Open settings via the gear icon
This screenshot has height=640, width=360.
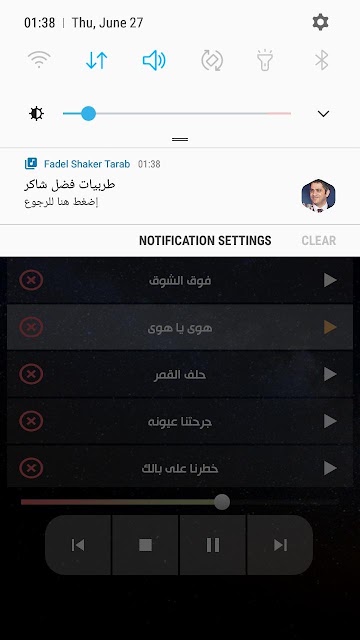click(320, 22)
